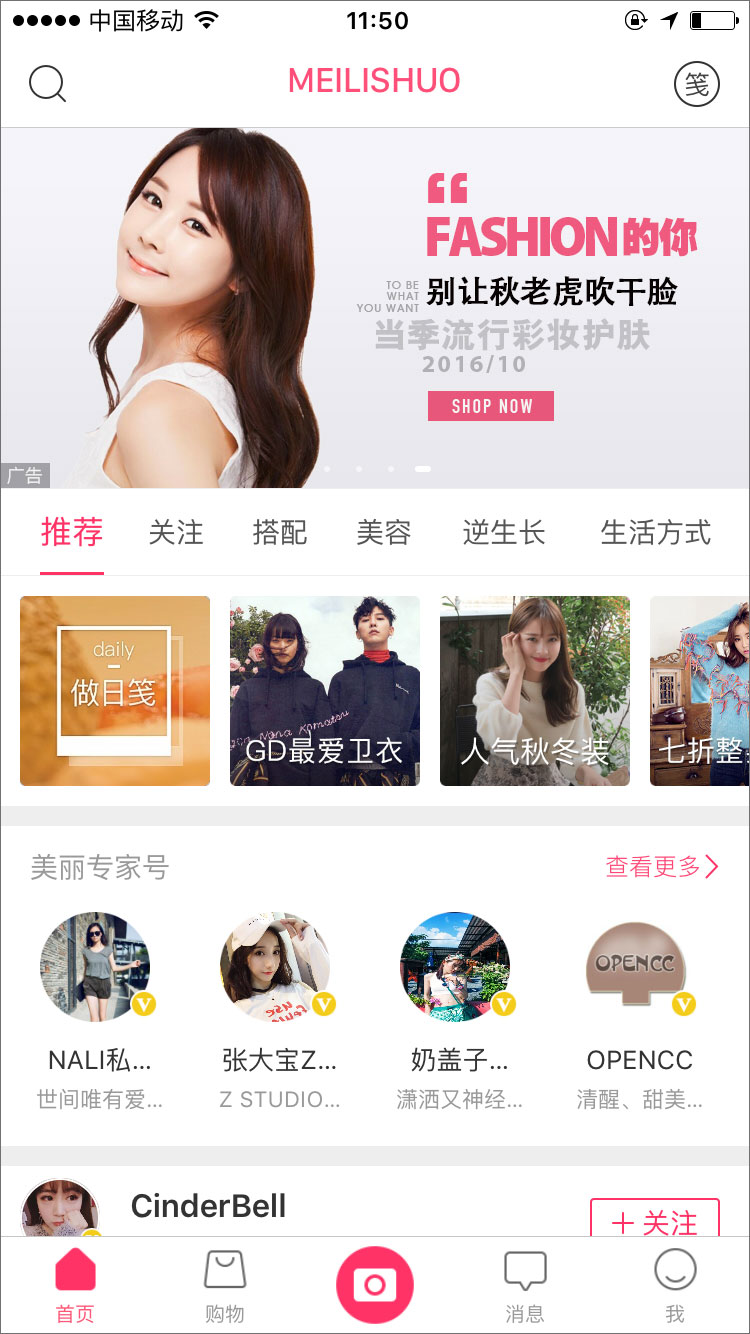Open the search magnifier icon
750x1334 pixels.
coord(47,84)
